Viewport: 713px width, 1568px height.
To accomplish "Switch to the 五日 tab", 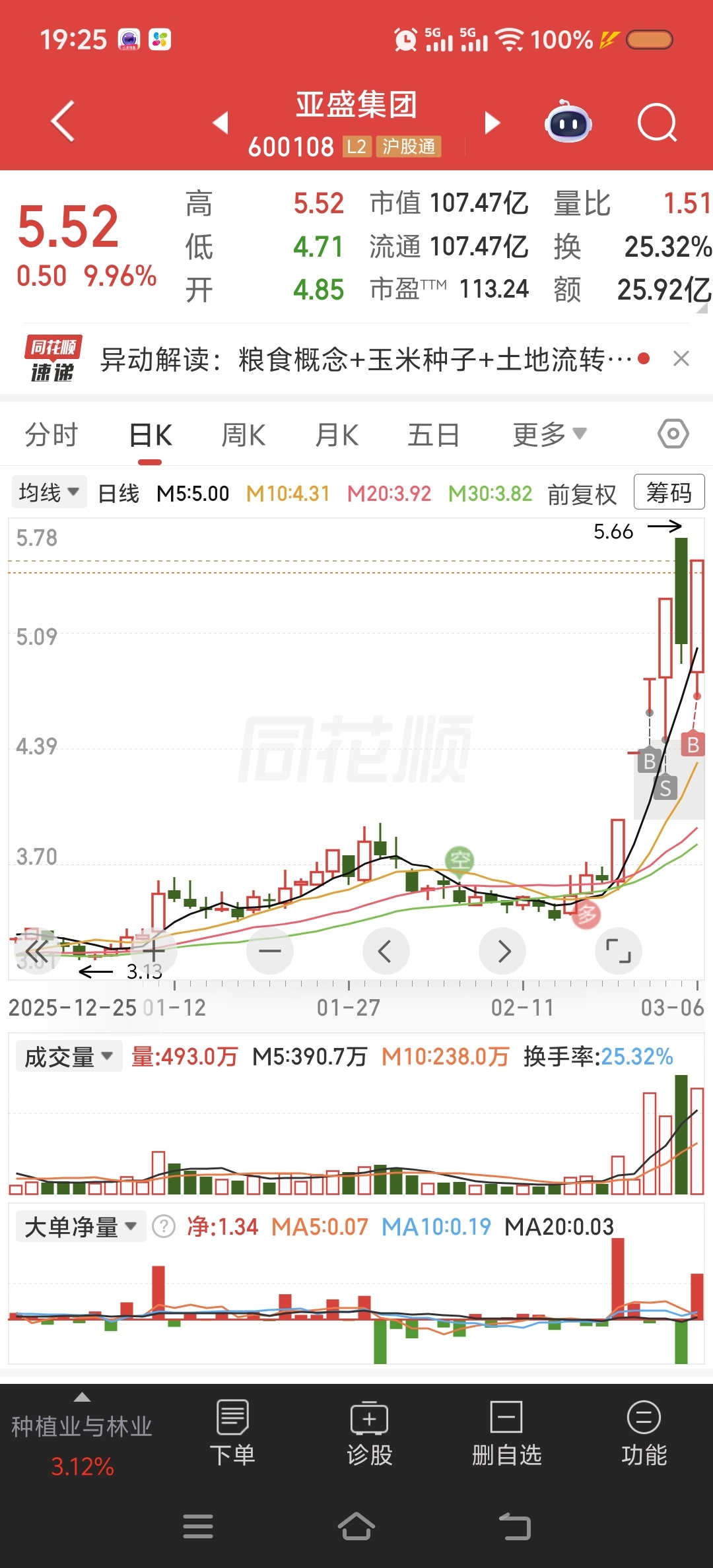I will (433, 436).
